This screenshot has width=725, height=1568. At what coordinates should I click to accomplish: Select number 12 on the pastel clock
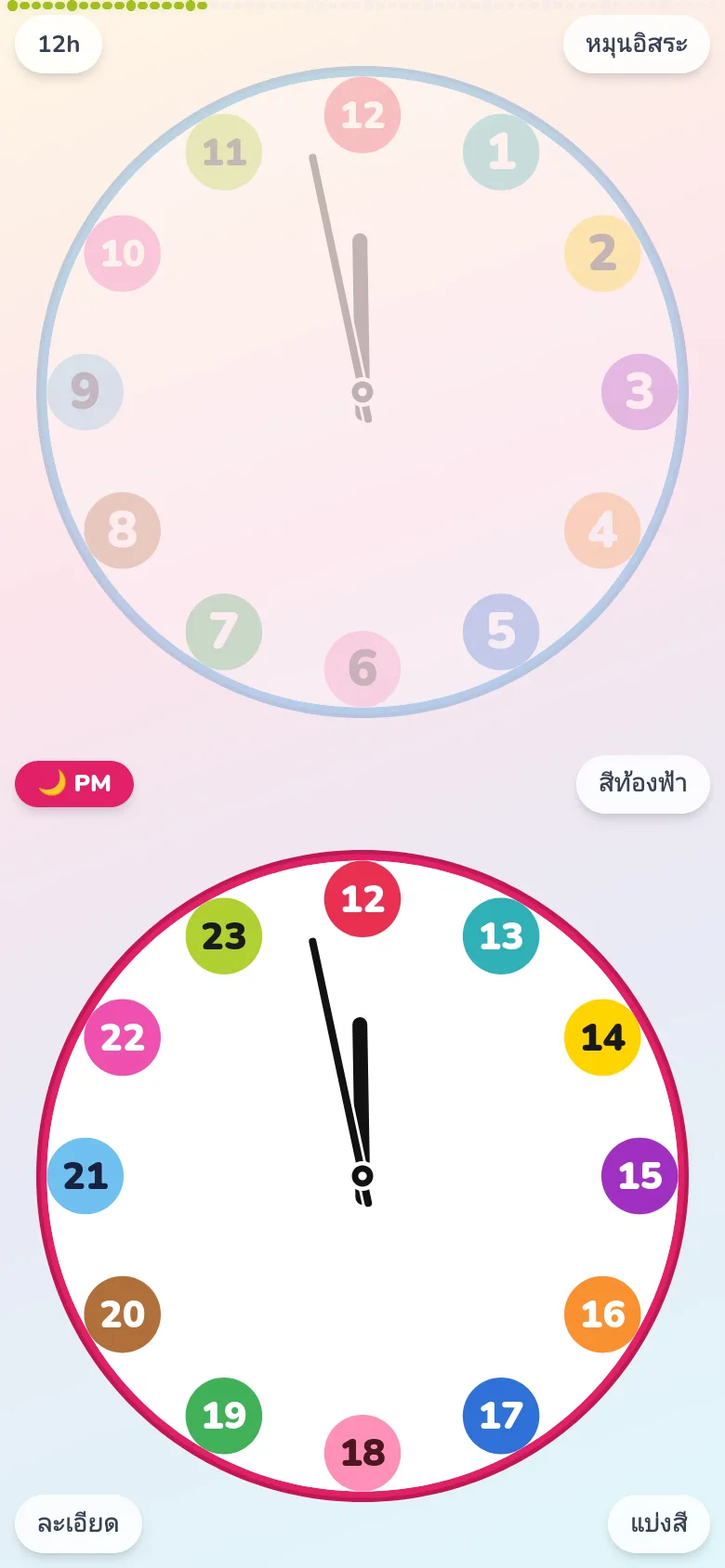tap(362, 115)
